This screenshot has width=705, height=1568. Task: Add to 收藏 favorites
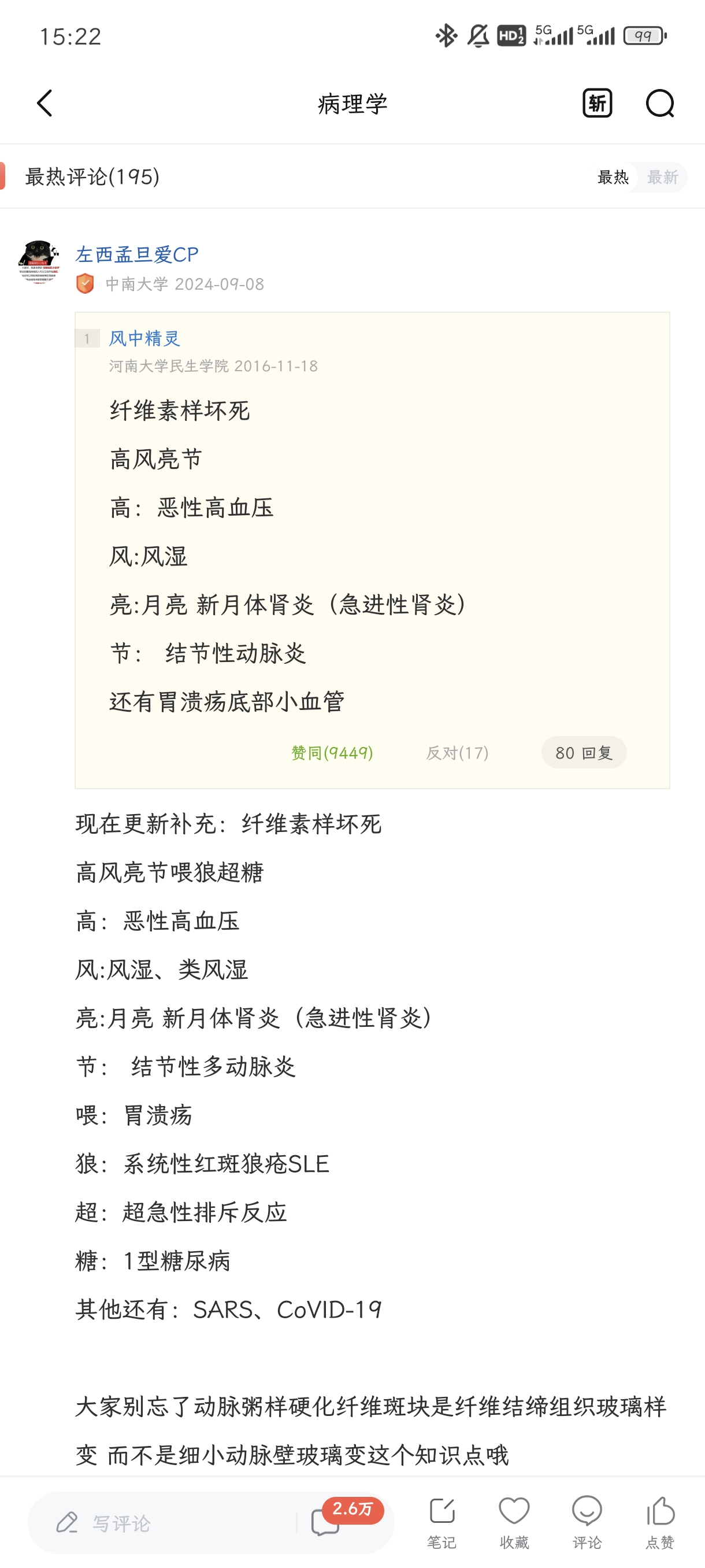point(514,1522)
